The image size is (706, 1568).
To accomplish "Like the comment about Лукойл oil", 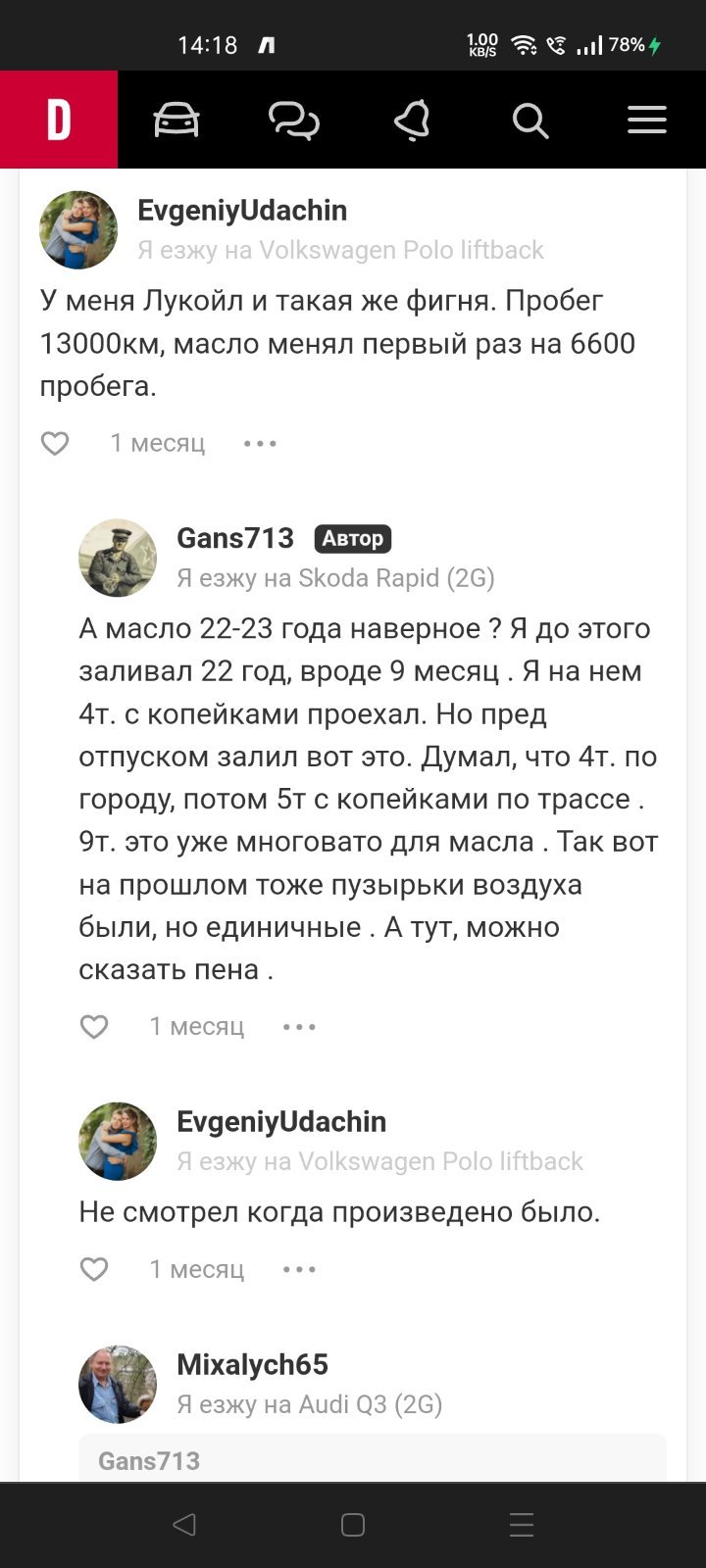I will (55, 443).
